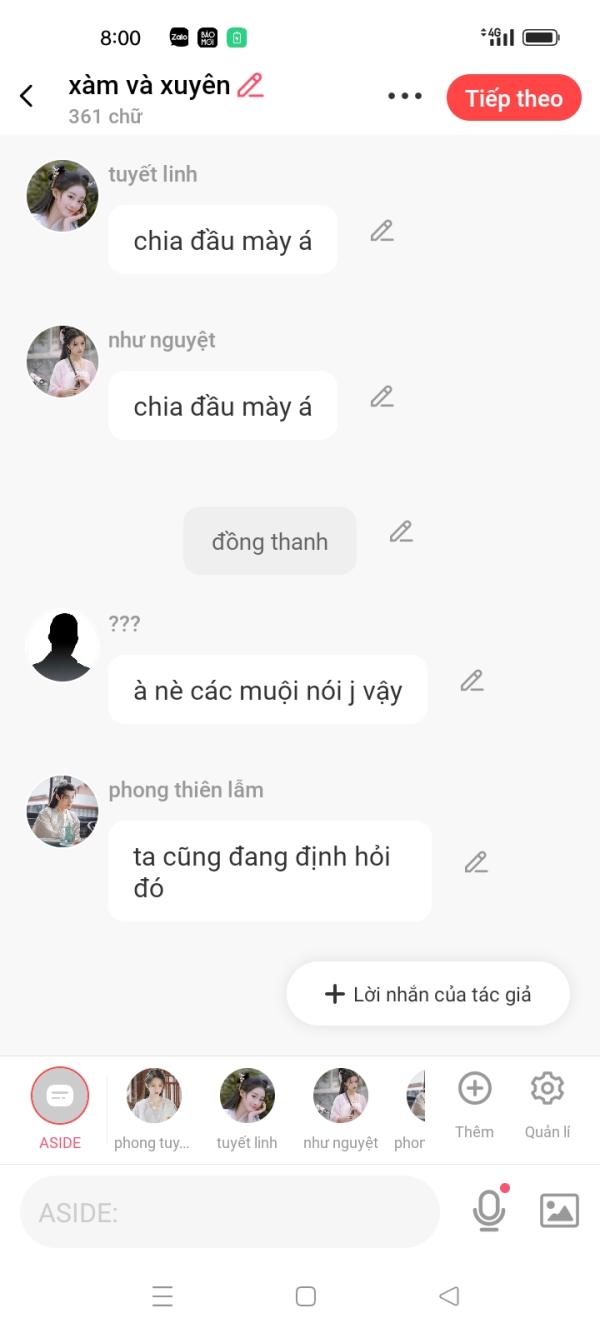
Task: Tap the Tiếp theo button
Action: pyautogui.click(x=514, y=98)
